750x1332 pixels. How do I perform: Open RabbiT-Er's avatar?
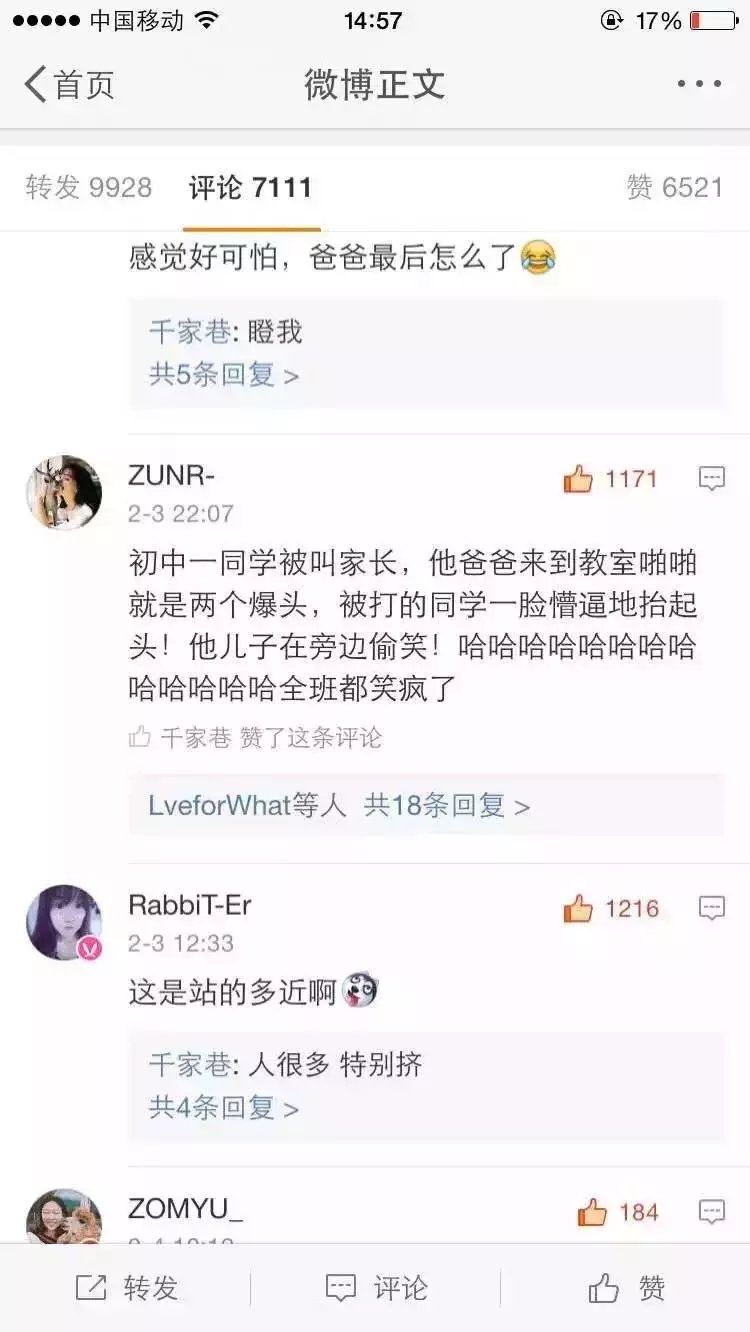64,922
